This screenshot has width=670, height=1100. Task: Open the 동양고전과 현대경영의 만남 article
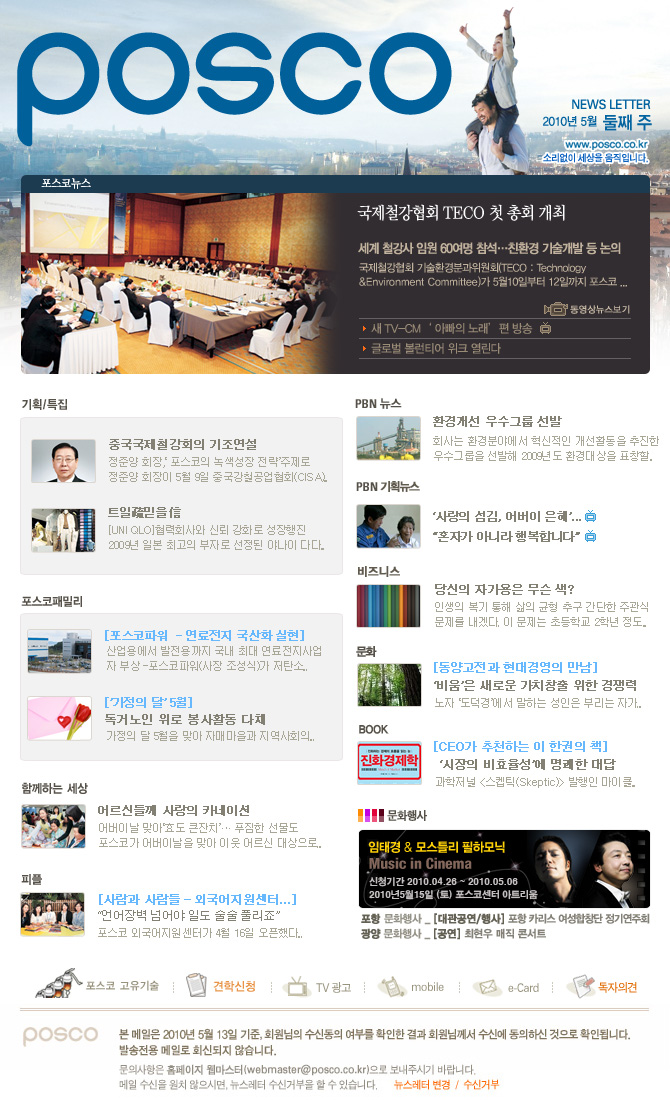515,667
